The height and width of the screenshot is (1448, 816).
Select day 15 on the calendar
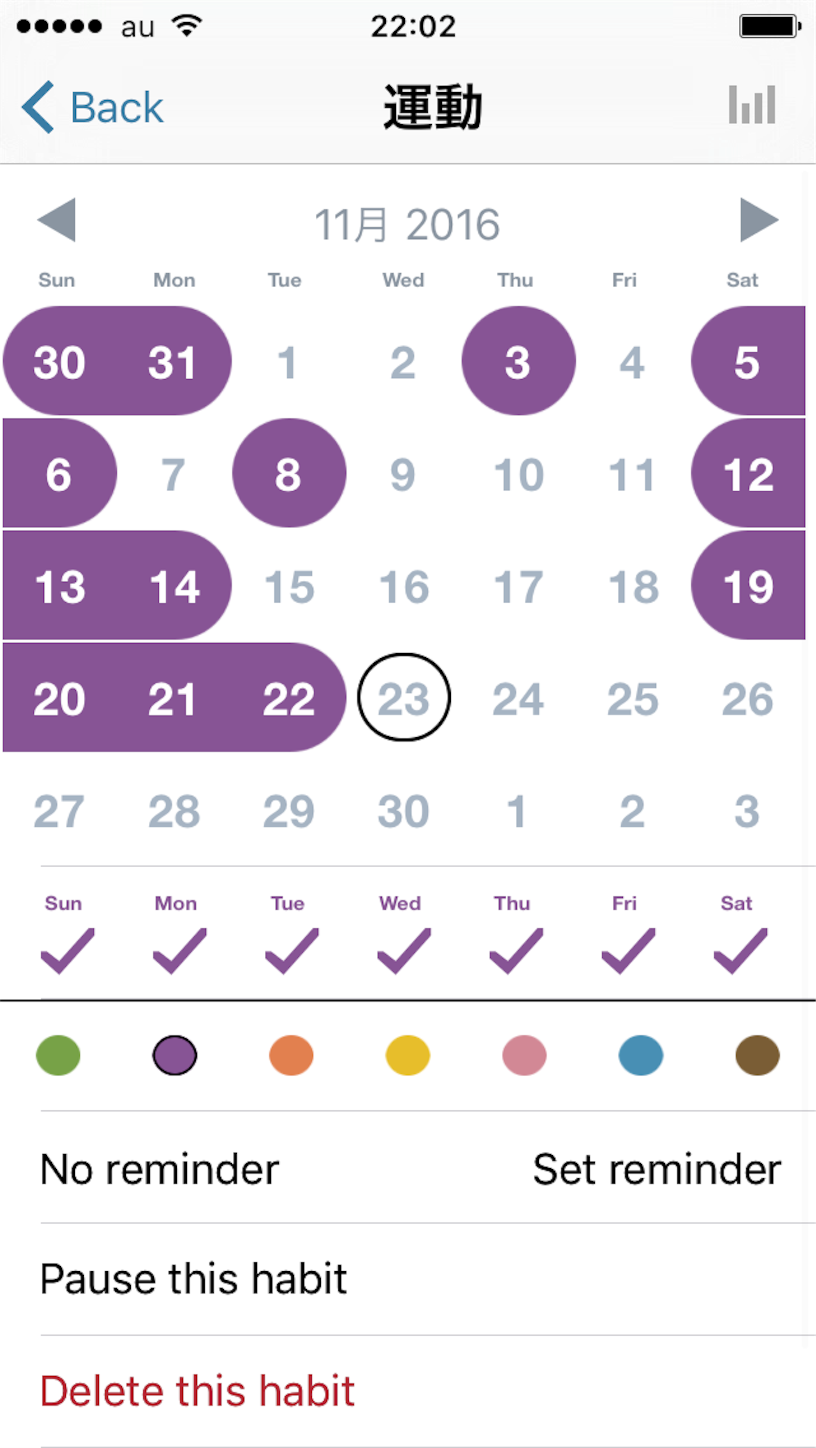click(x=289, y=586)
